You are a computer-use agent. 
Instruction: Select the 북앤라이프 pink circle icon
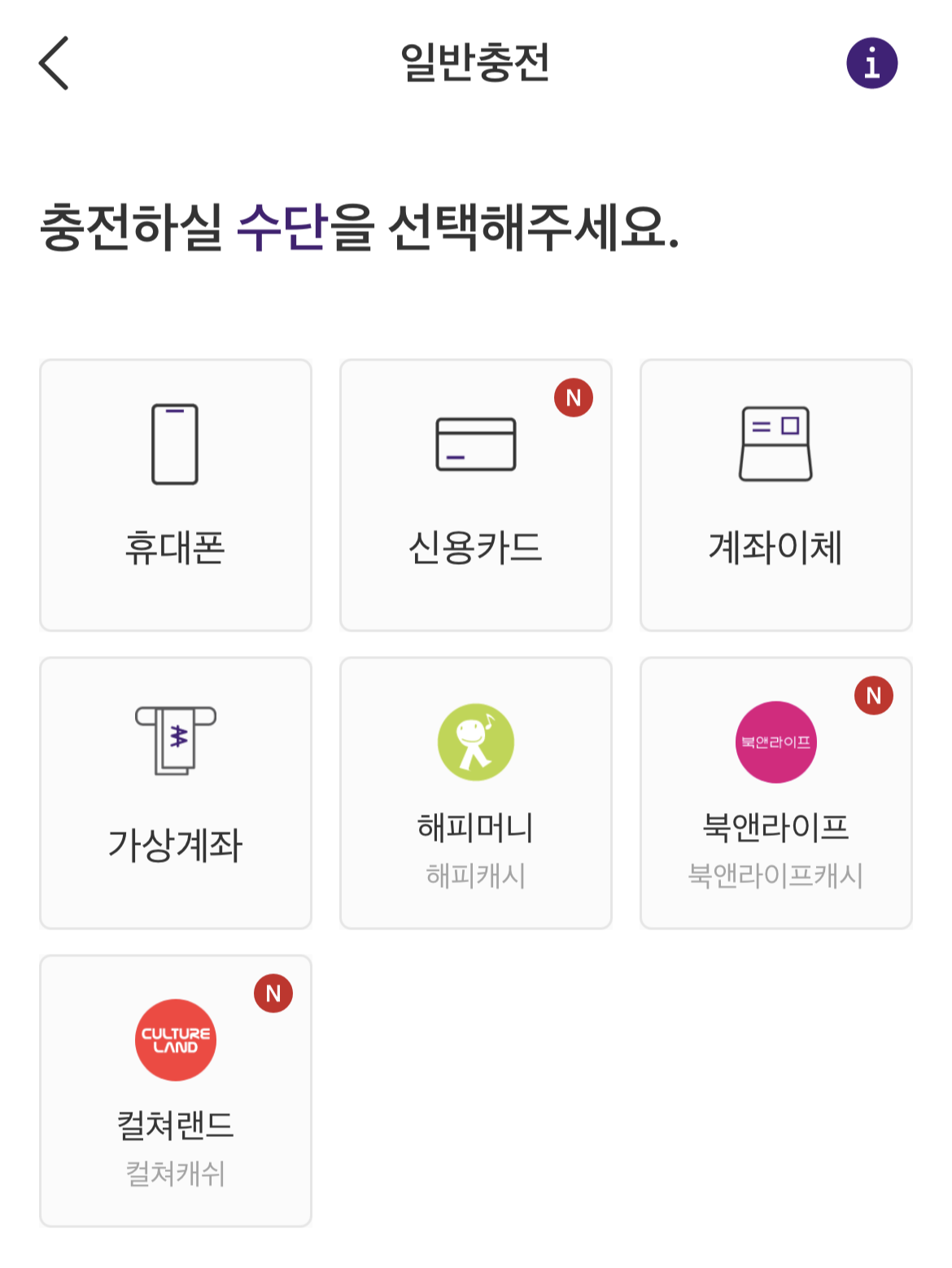(x=775, y=741)
